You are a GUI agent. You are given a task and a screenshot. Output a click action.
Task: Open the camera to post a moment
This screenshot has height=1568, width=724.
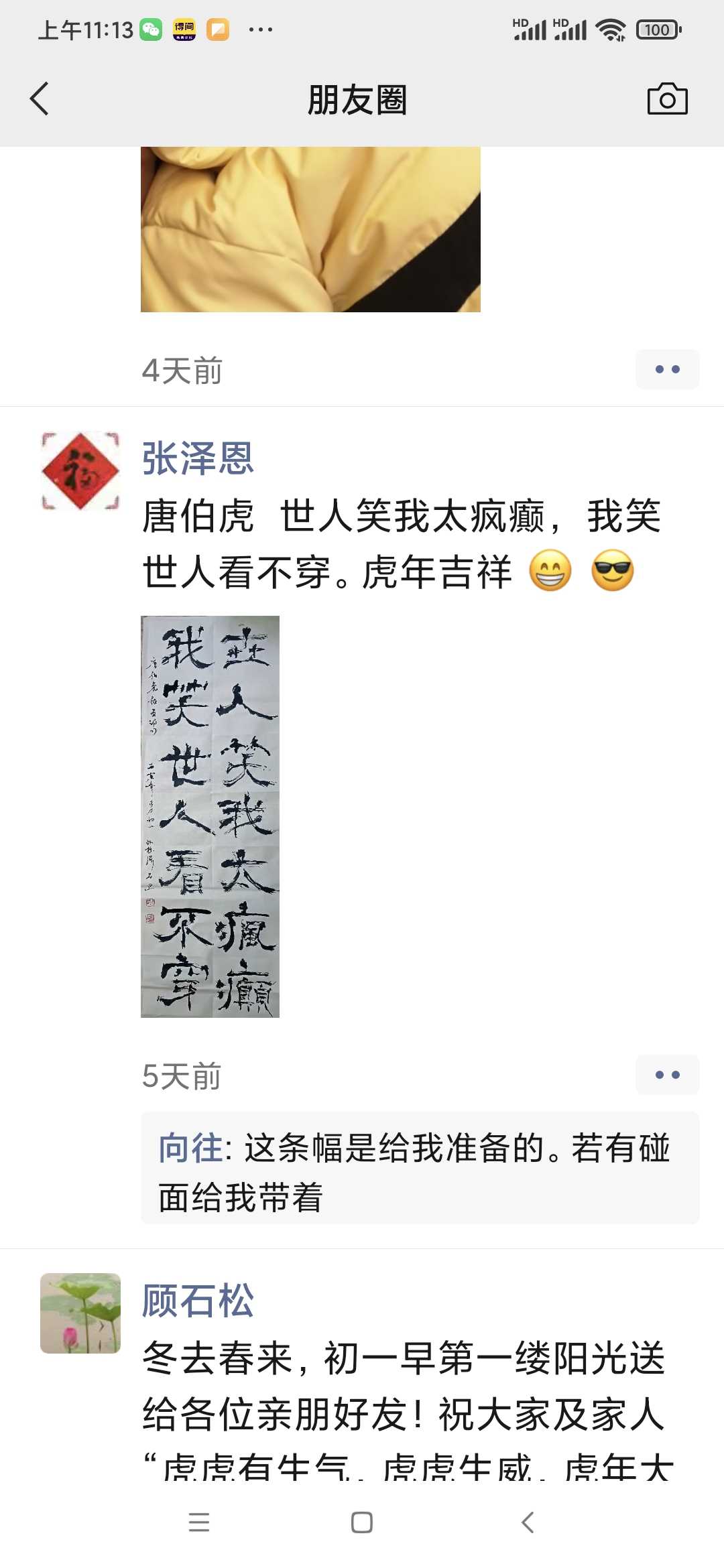(667, 99)
